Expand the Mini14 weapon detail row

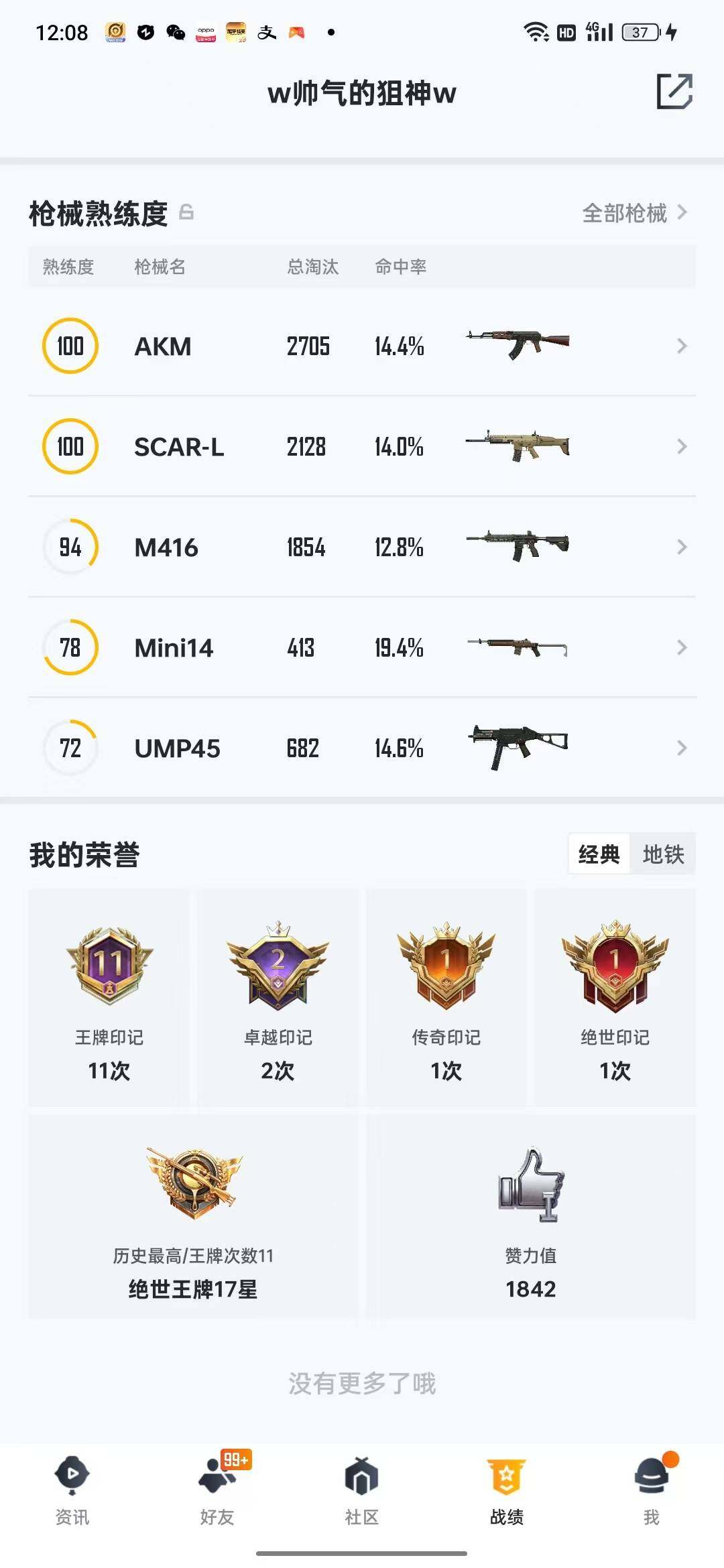[682, 648]
